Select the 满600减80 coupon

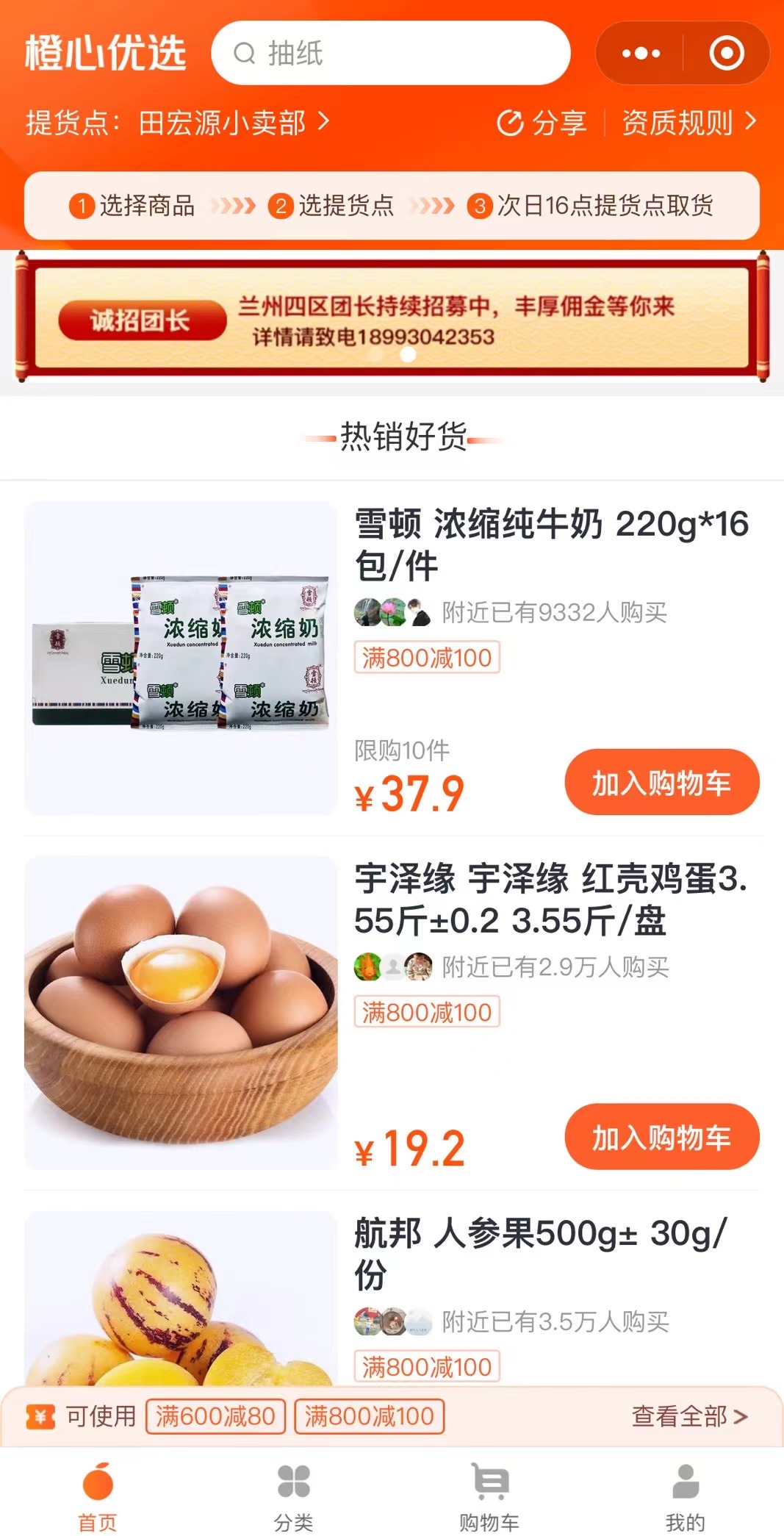click(x=215, y=1416)
